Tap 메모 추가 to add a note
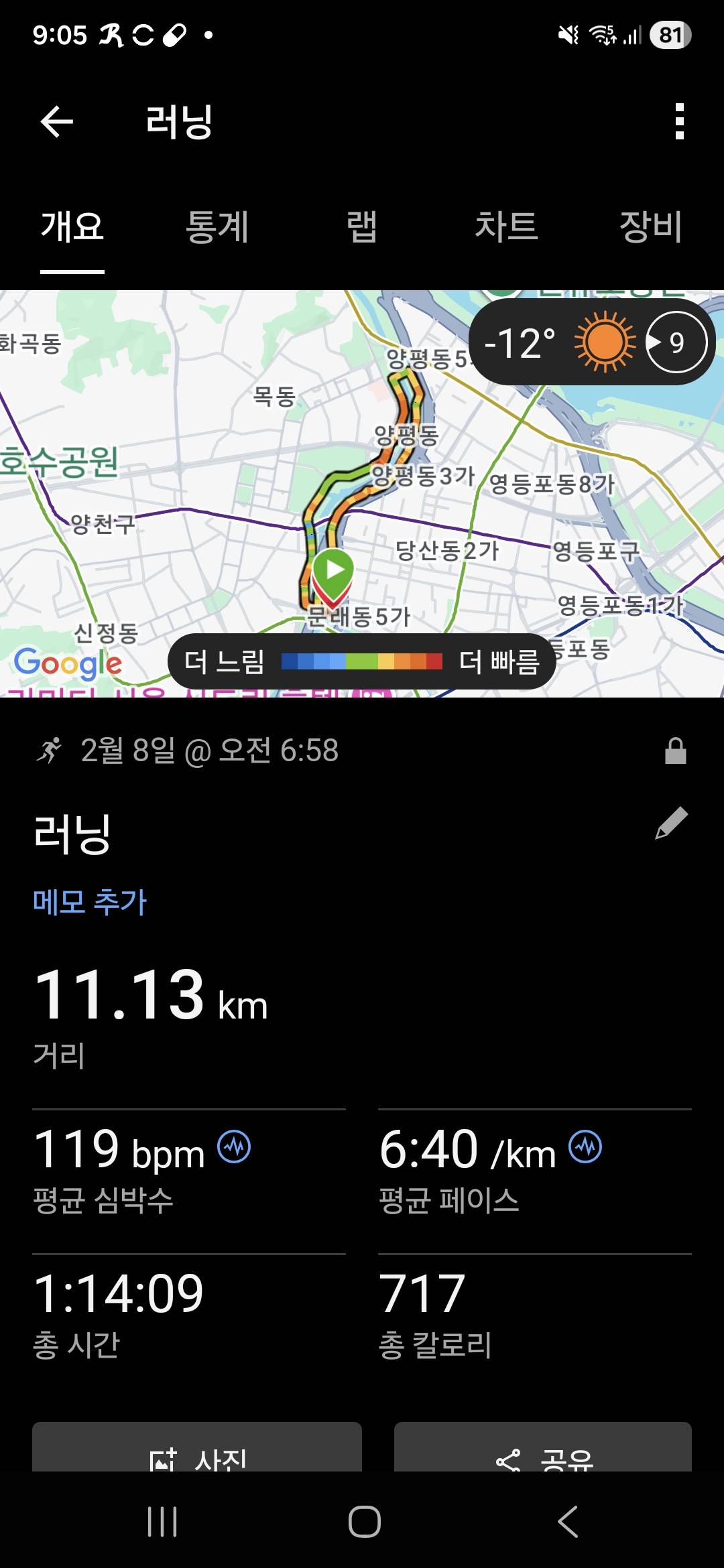The height and width of the screenshot is (1568, 724). [89, 902]
